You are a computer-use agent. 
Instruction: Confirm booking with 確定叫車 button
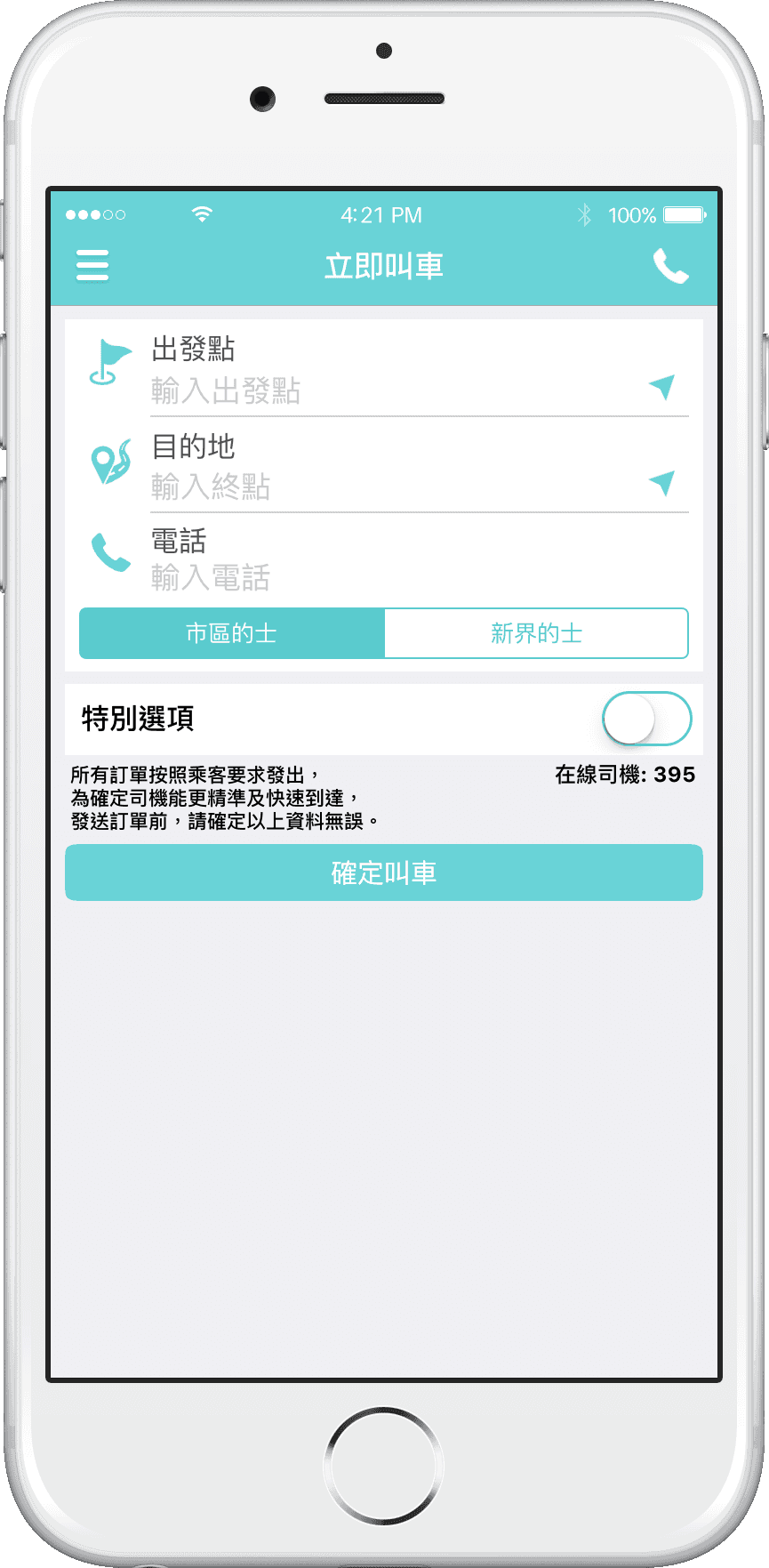click(x=384, y=872)
